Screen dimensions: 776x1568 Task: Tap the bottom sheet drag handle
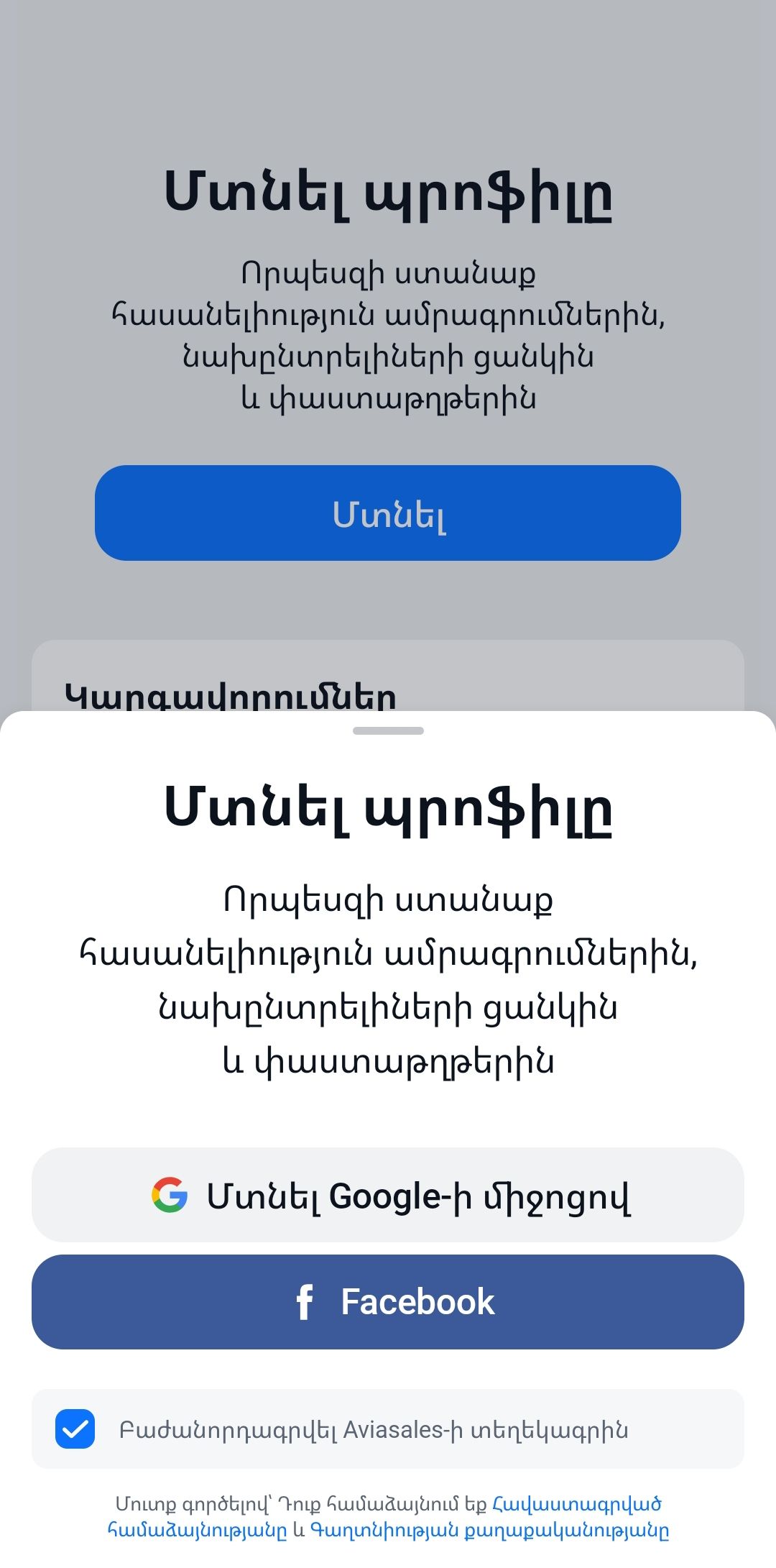(388, 731)
